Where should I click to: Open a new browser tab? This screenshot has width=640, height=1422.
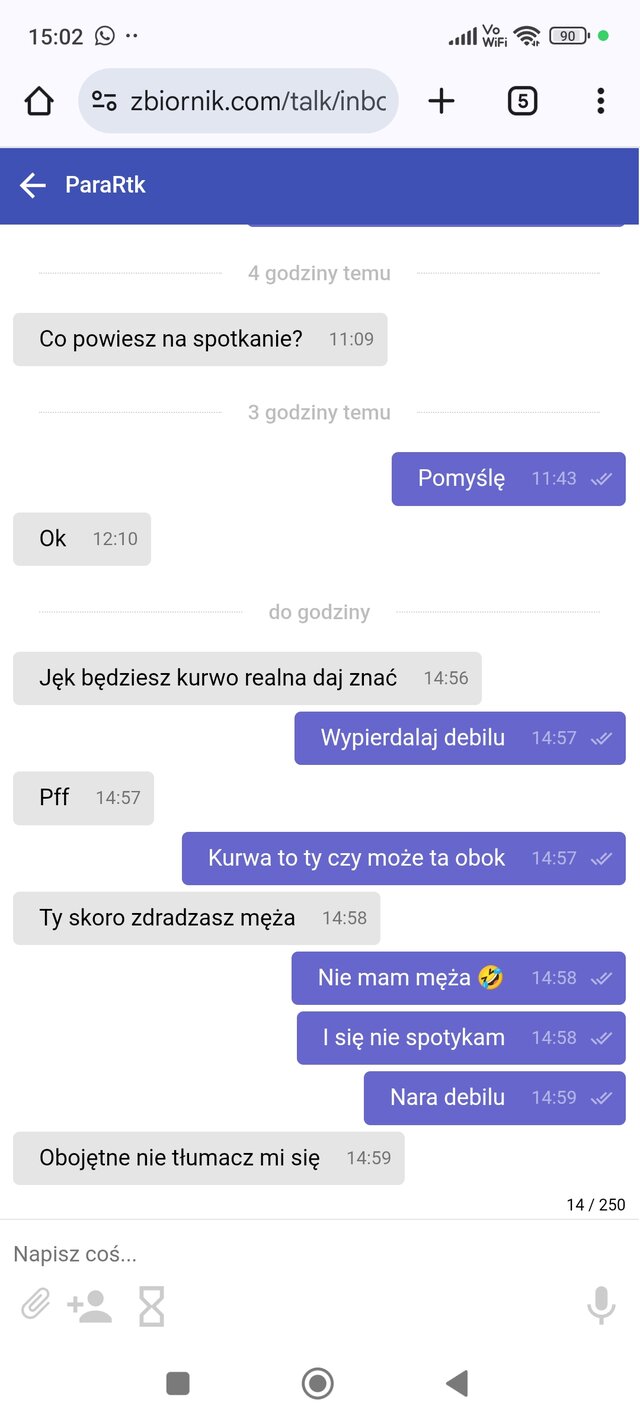(441, 101)
